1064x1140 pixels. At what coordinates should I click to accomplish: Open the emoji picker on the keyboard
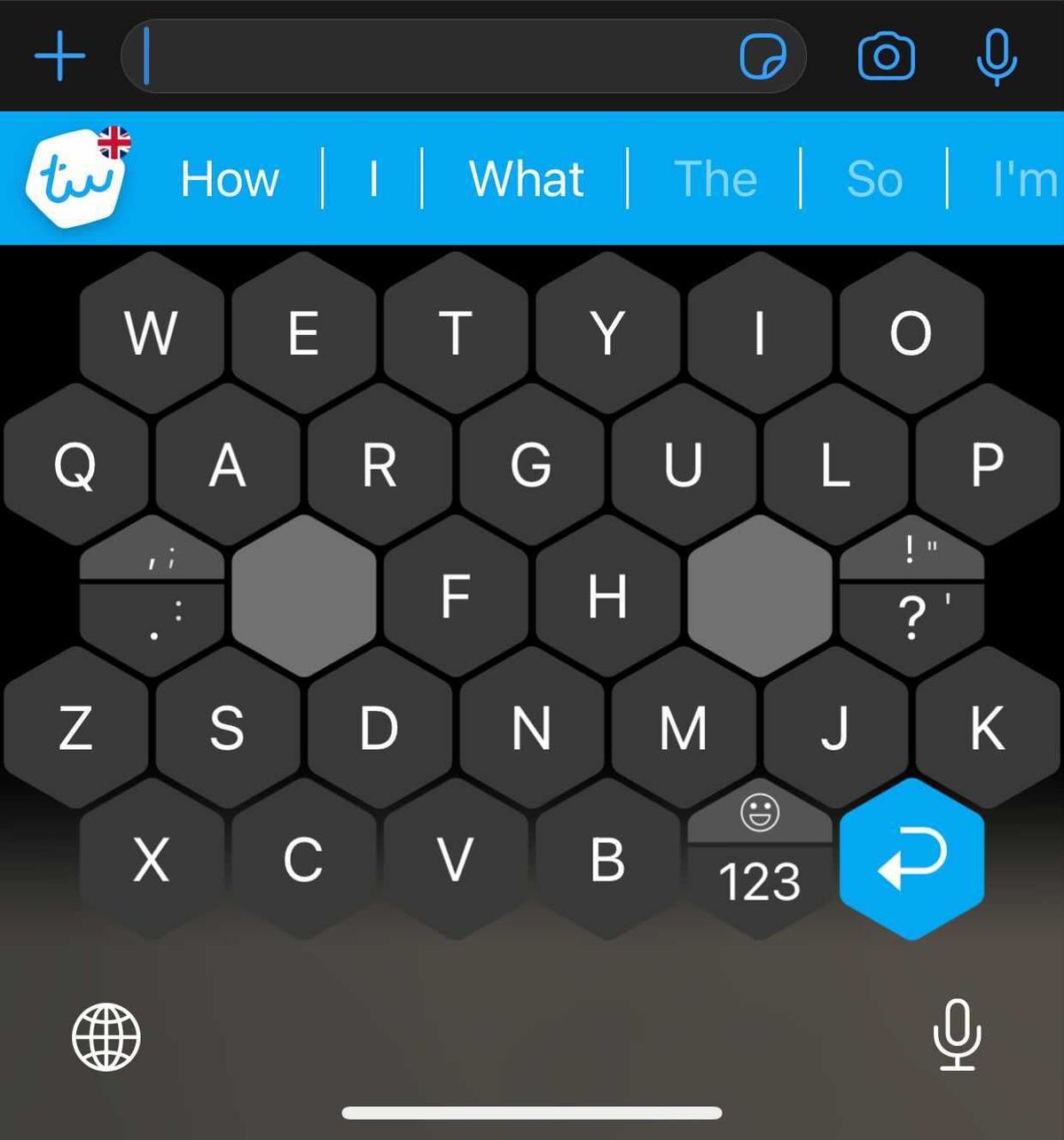pyautogui.click(x=759, y=811)
